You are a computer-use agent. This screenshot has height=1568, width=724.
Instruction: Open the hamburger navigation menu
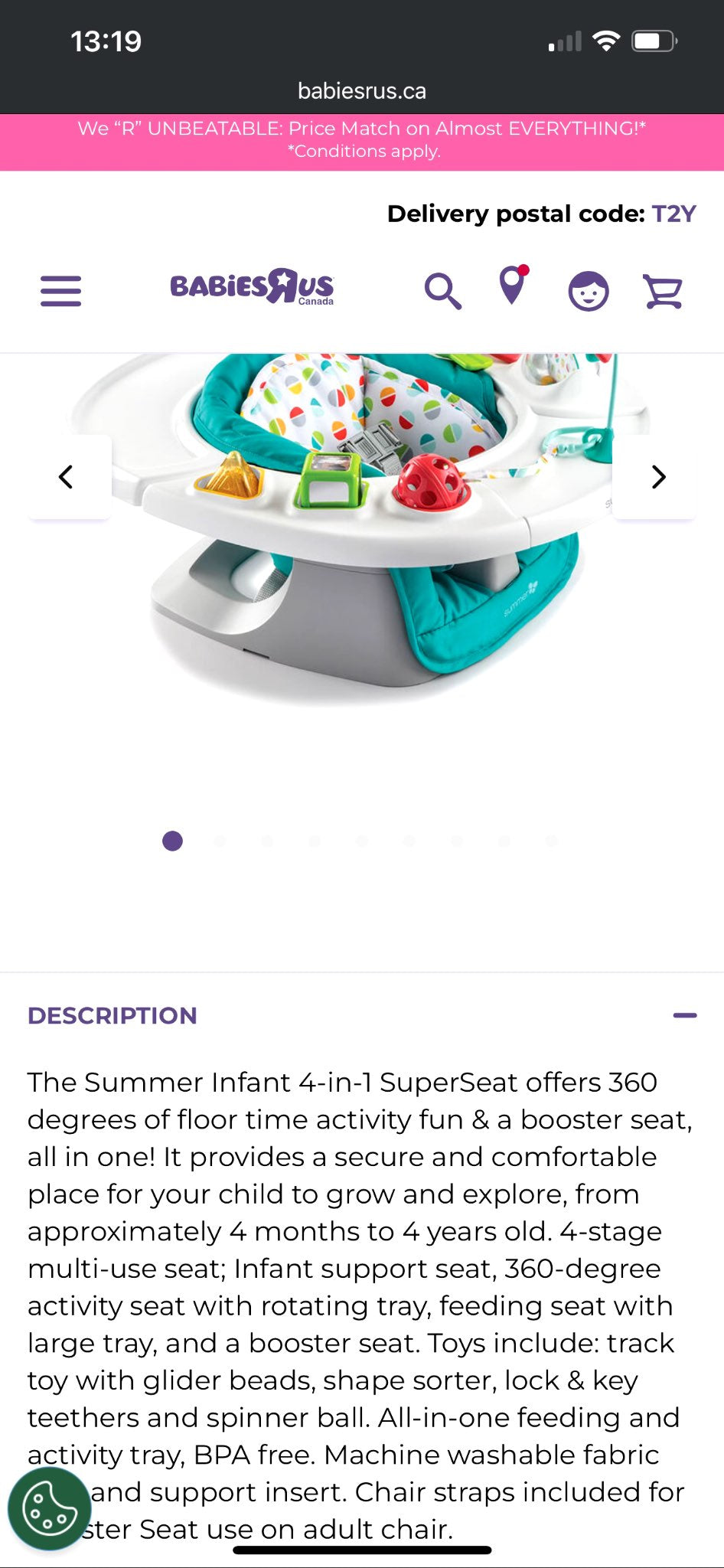tap(60, 291)
